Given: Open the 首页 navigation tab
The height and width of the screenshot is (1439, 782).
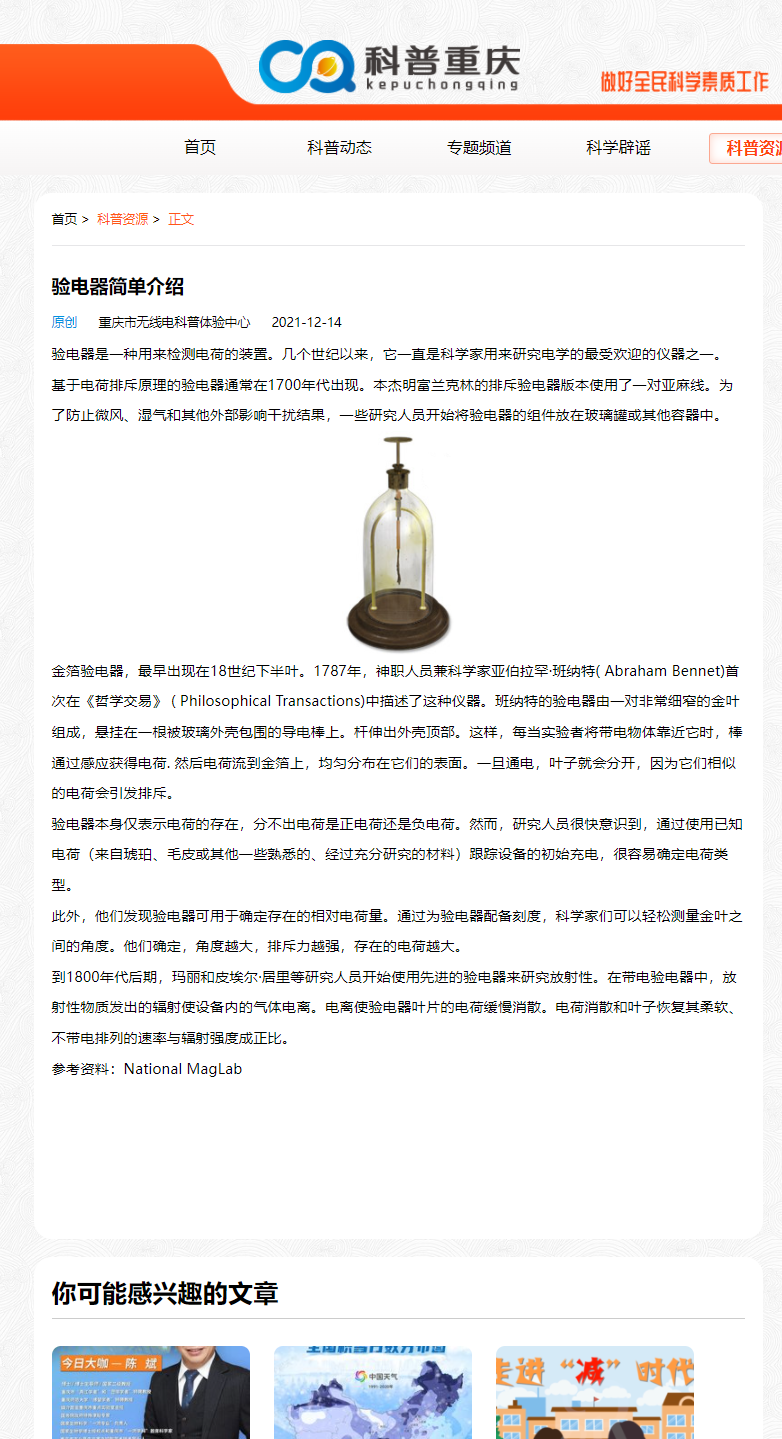Looking at the screenshot, I should [200, 147].
